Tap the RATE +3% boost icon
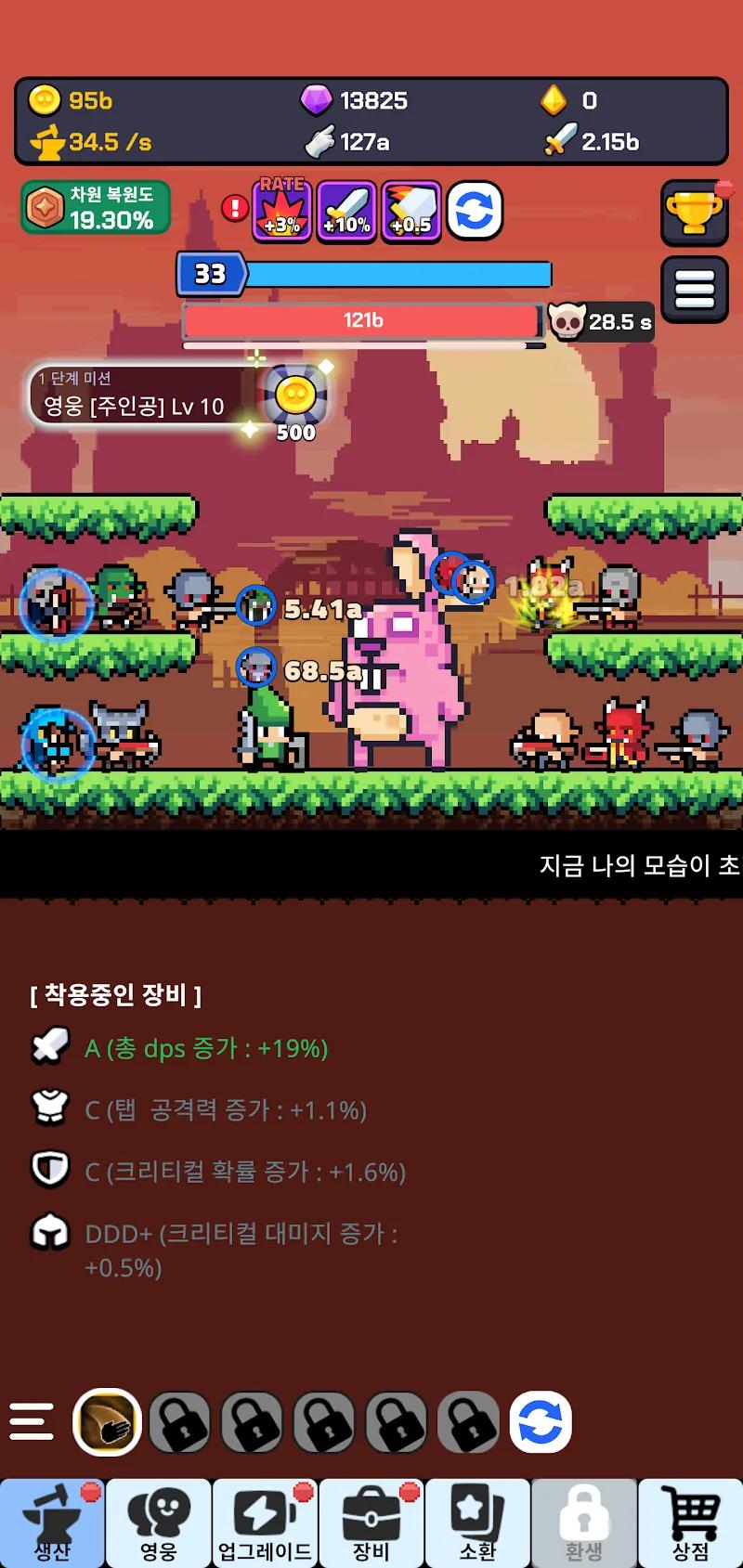Image resolution: width=743 pixels, height=1568 pixels. pos(281,212)
